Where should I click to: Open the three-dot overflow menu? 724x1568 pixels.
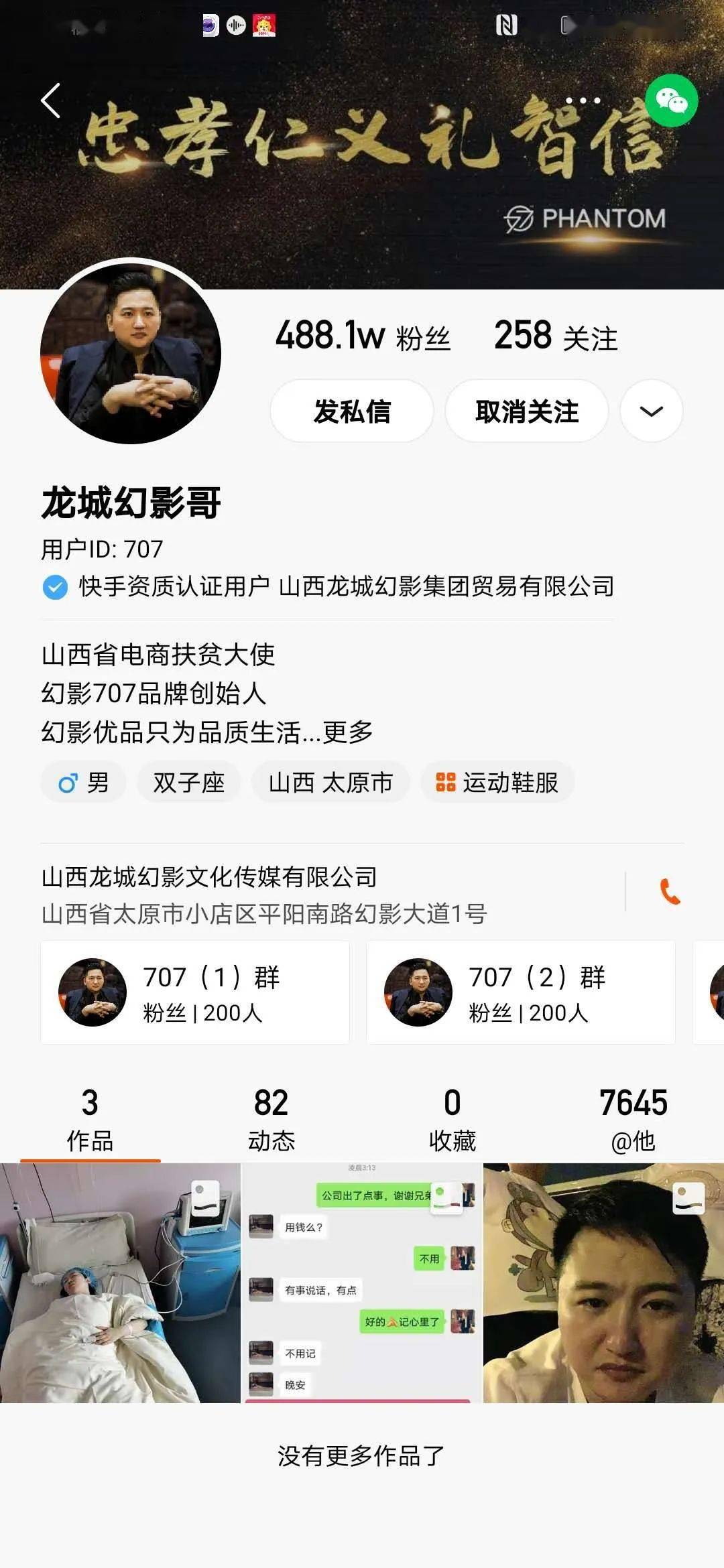pos(583,101)
